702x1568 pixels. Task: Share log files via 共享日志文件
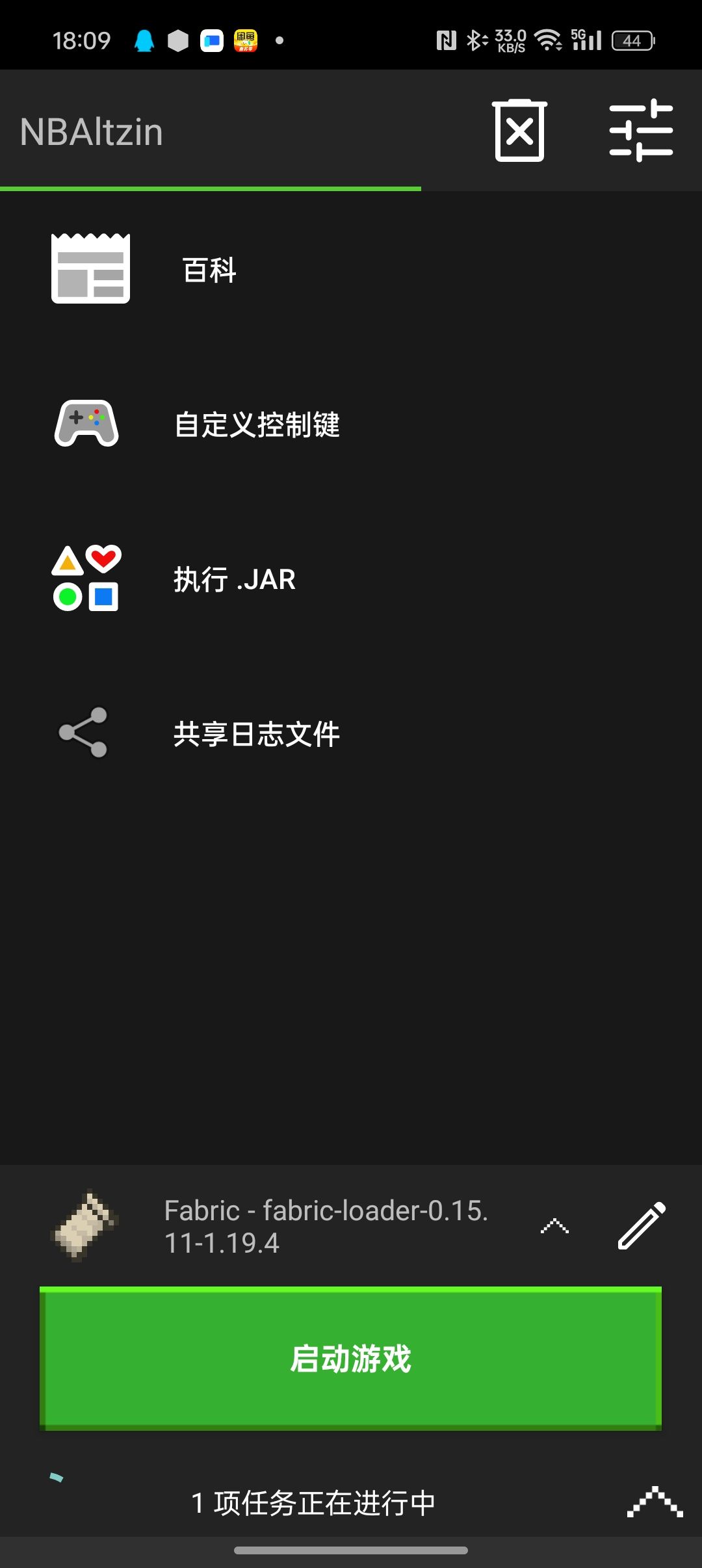click(256, 734)
